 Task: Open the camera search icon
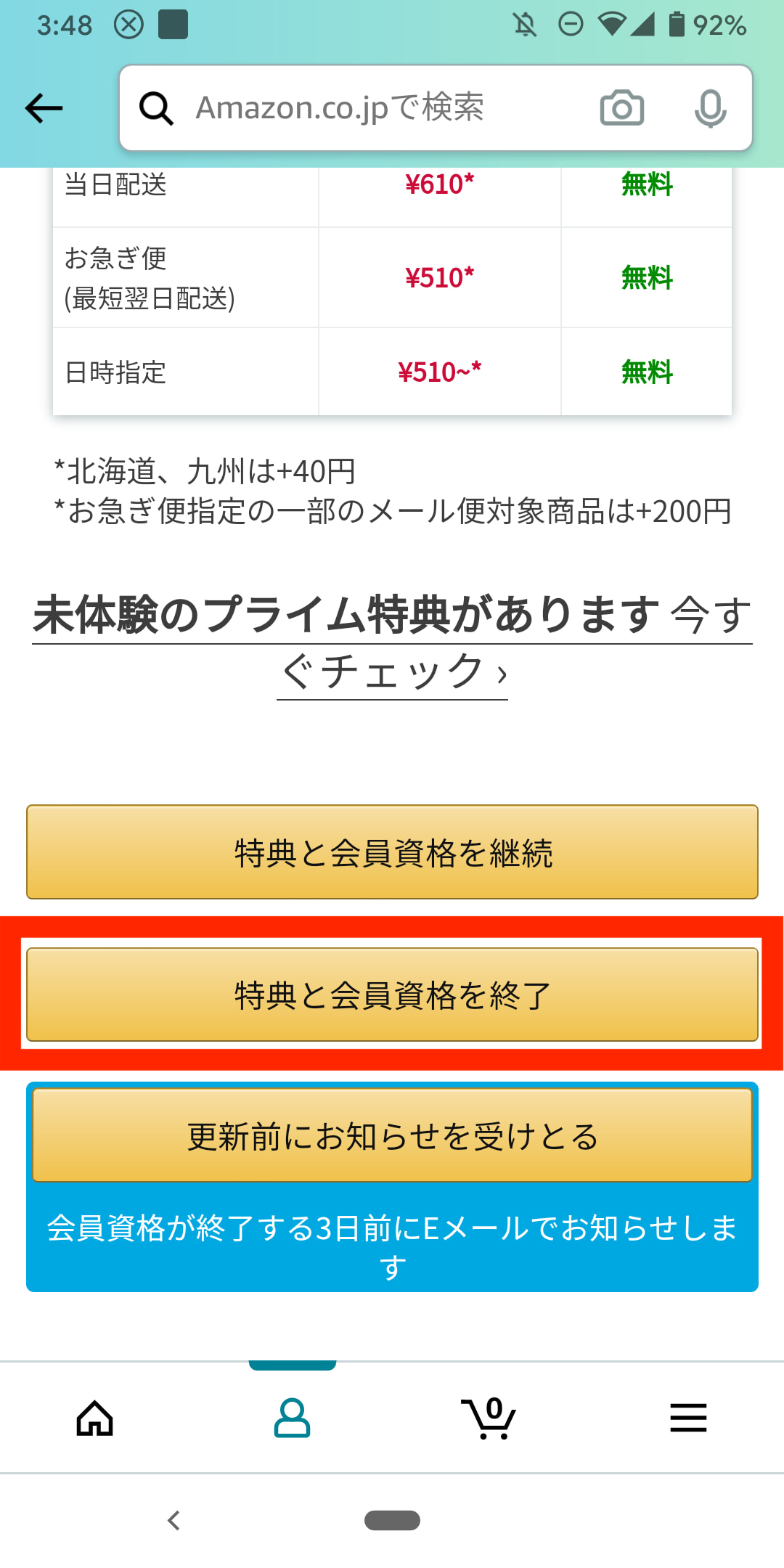(x=621, y=109)
